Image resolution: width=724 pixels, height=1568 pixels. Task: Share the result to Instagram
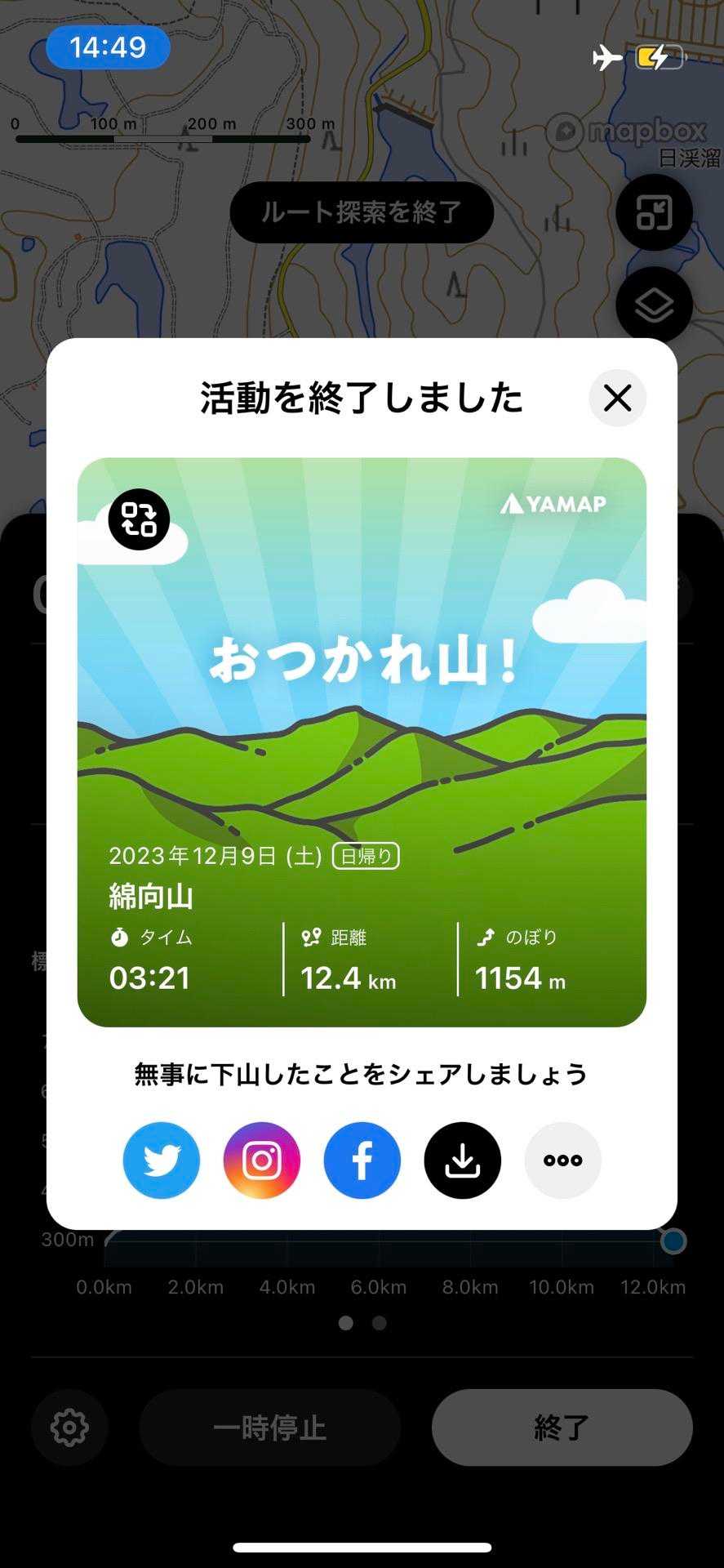coord(262,1160)
